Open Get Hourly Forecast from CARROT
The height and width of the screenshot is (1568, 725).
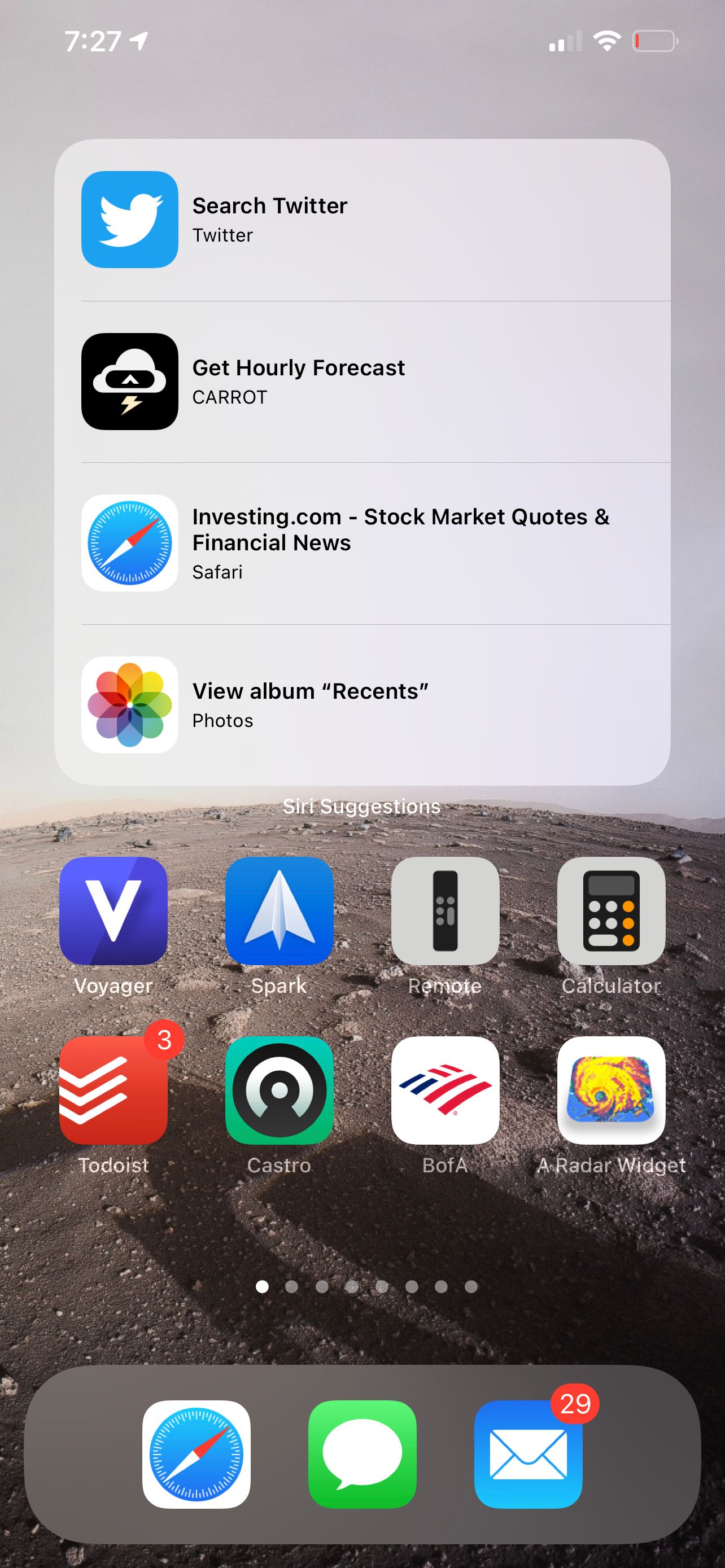click(362, 382)
